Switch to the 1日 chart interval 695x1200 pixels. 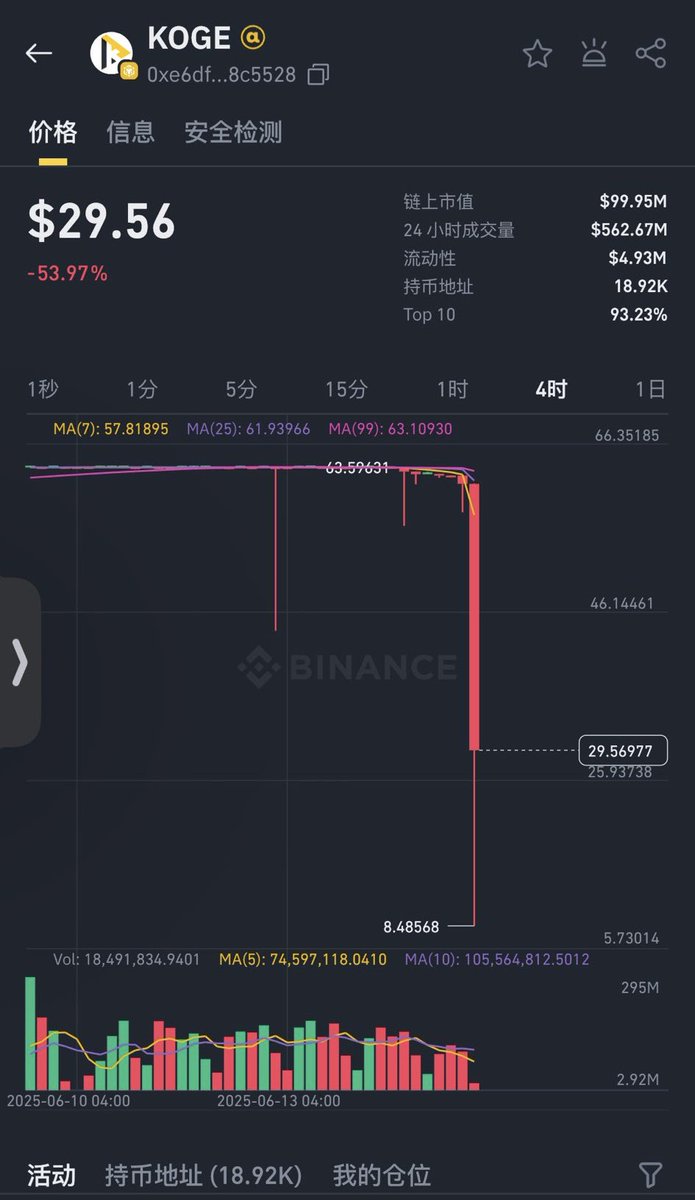(650, 389)
